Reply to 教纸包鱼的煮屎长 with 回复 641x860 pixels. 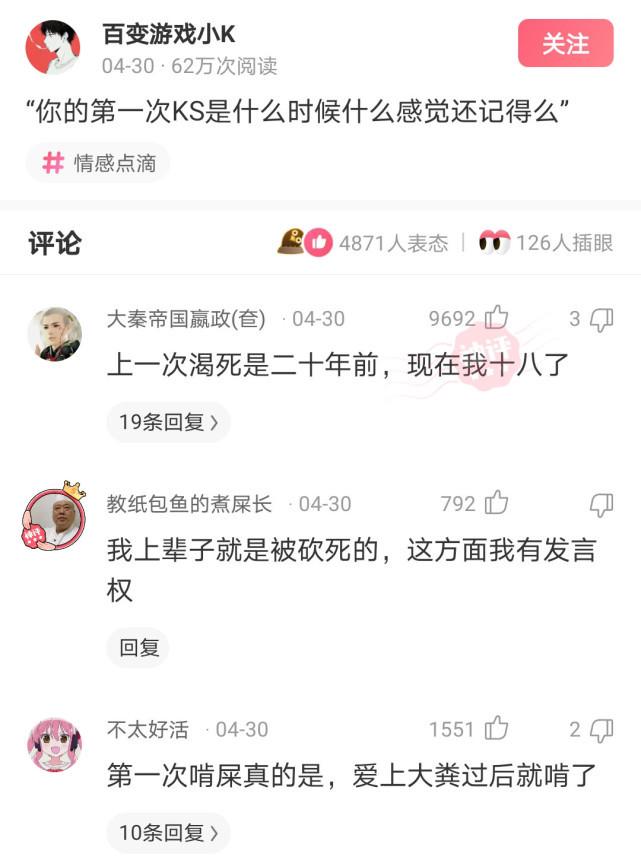pos(139,648)
